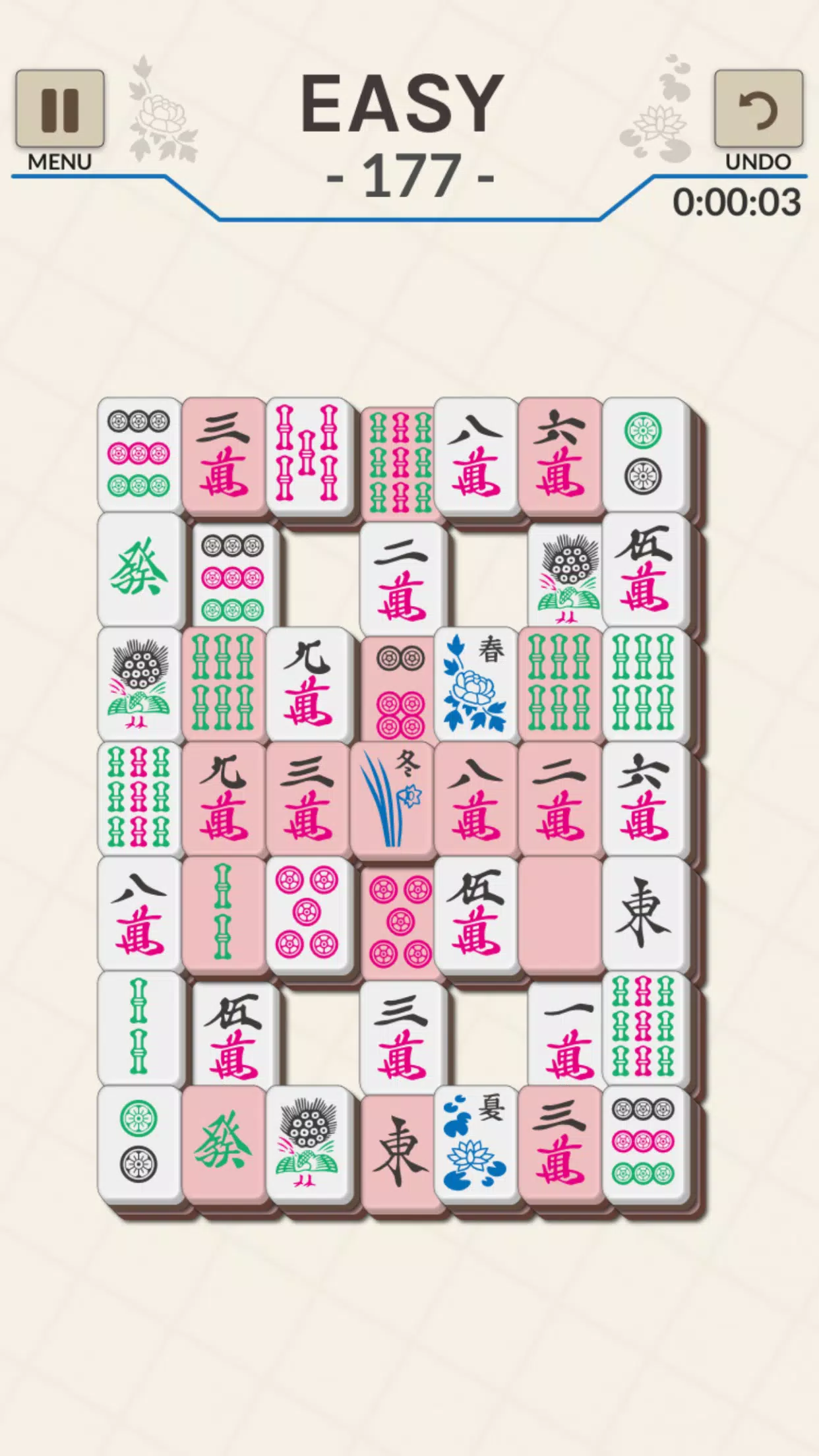Viewport: 819px width, 1456px height.
Task: Open the pause menu
Action: point(59,109)
